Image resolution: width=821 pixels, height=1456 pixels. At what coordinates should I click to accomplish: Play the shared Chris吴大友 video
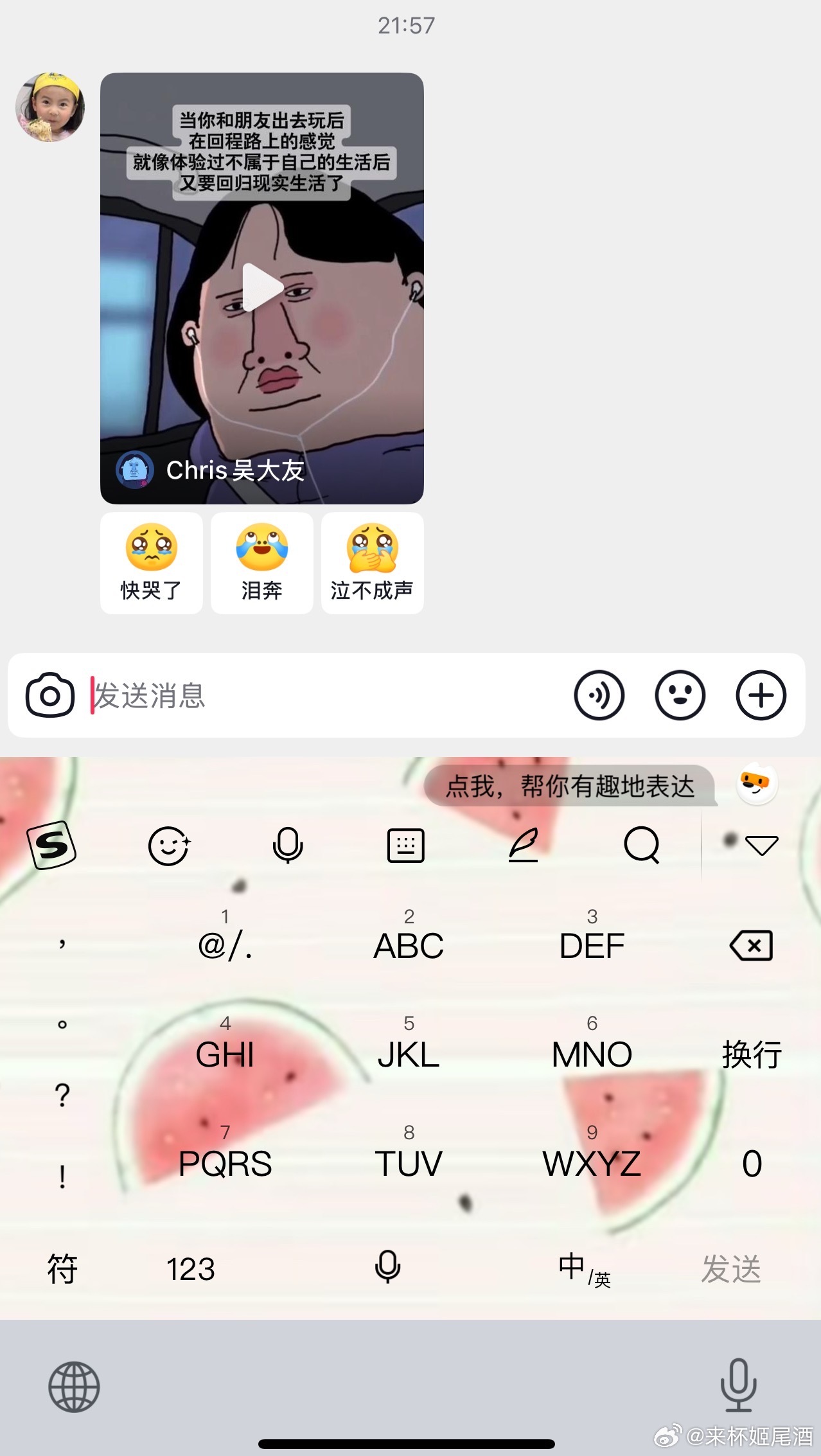pos(262,288)
